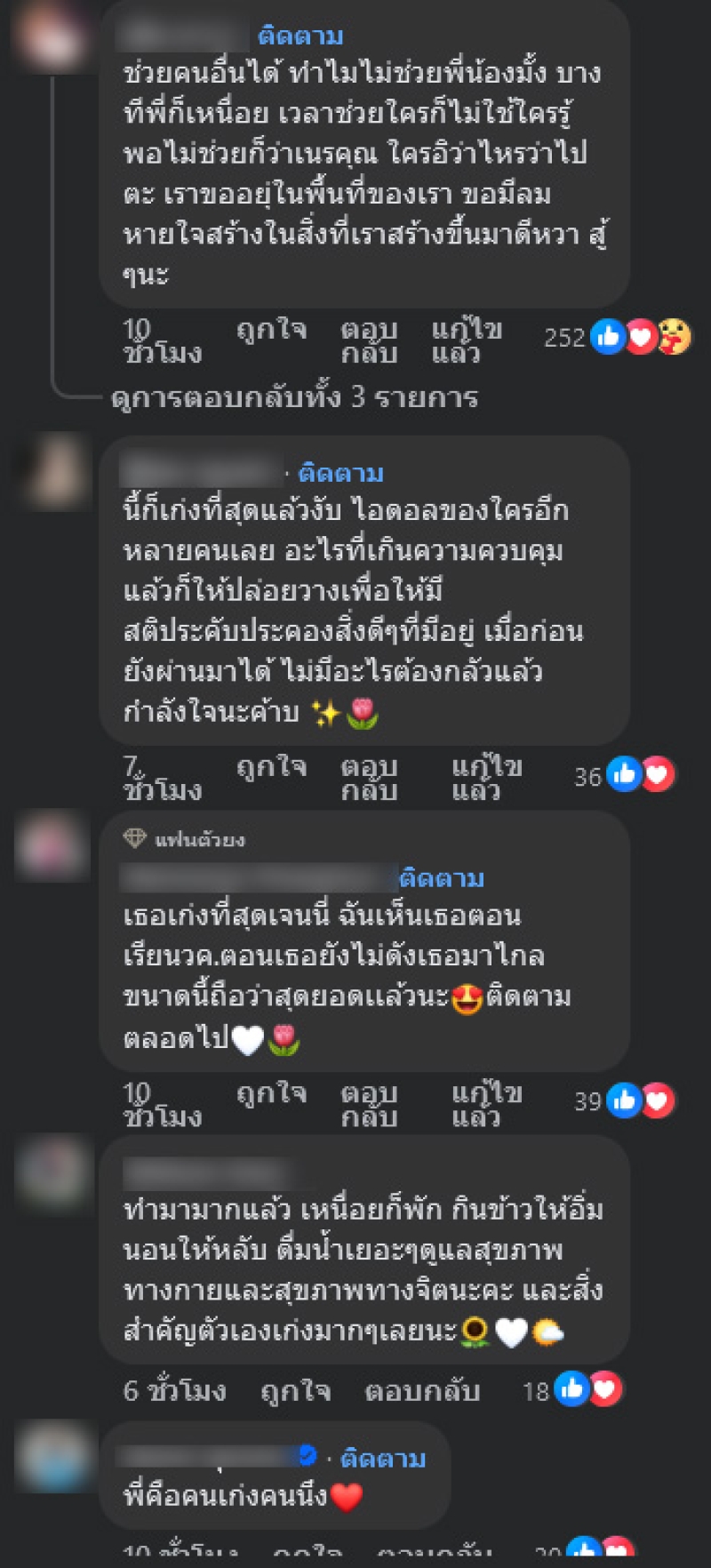The width and height of the screenshot is (711, 1568).
Task: Reply to the comment with 39 reactions
Action: click(368, 1105)
